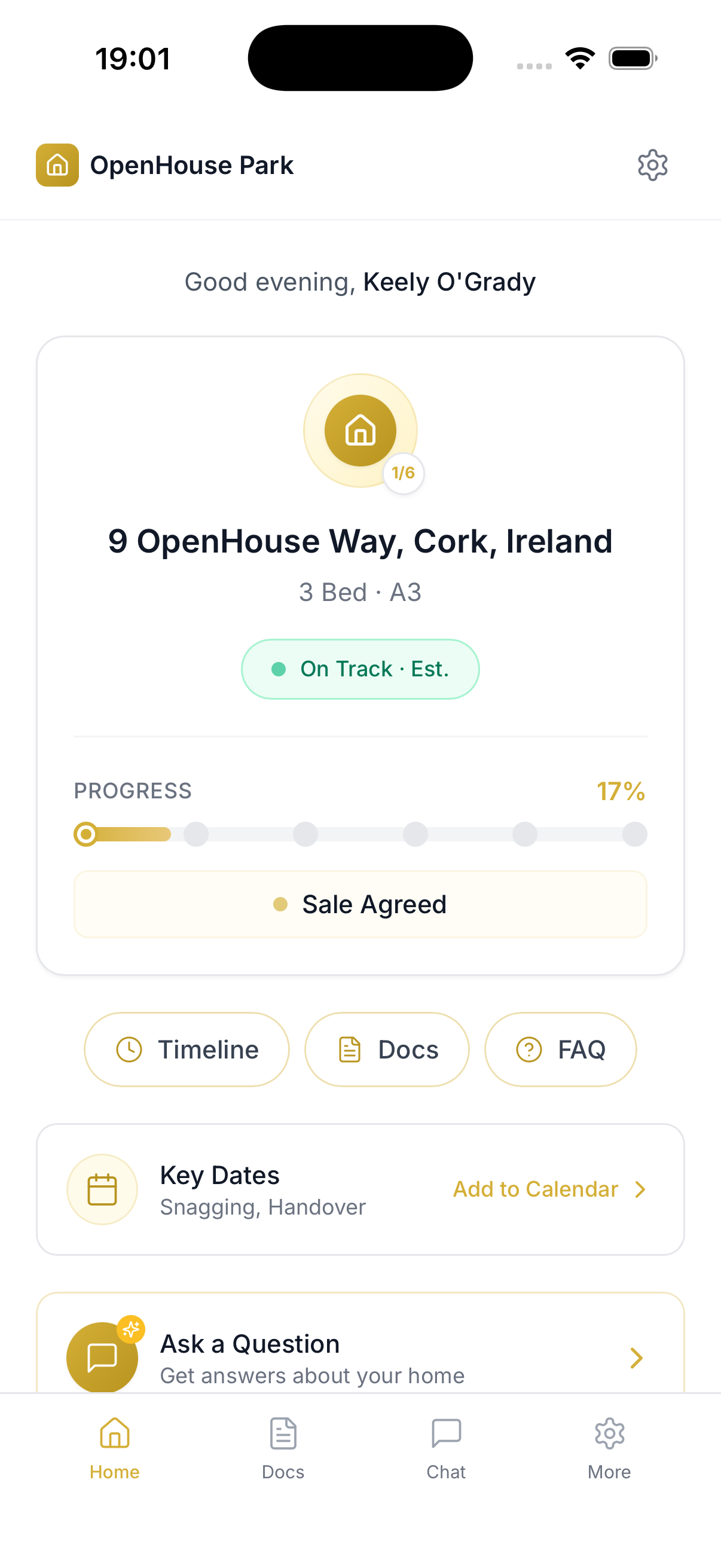The height and width of the screenshot is (1568, 721).
Task: Tap the FAQ question mark icon
Action: coord(528,1050)
